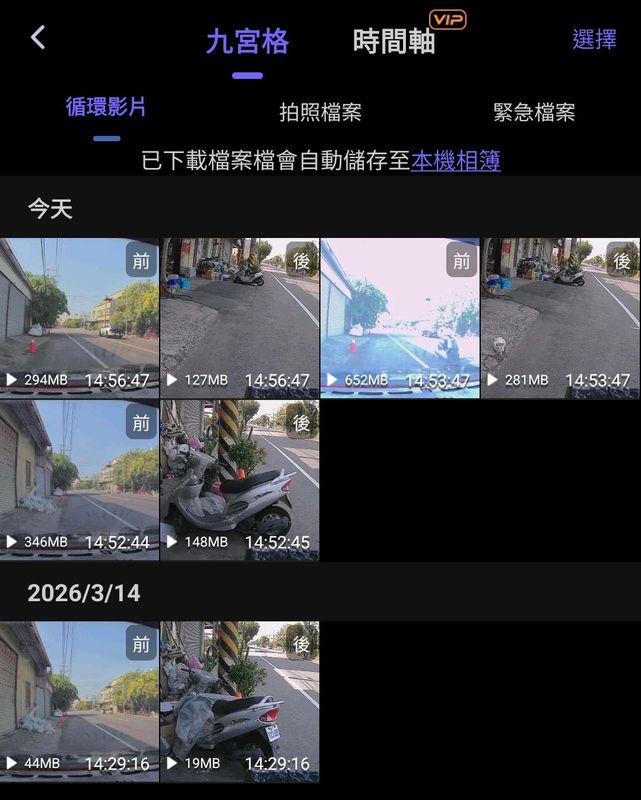Open the 拍照檔案 photo files tab
The image size is (641, 800).
pyautogui.click(x=320, y=112)
